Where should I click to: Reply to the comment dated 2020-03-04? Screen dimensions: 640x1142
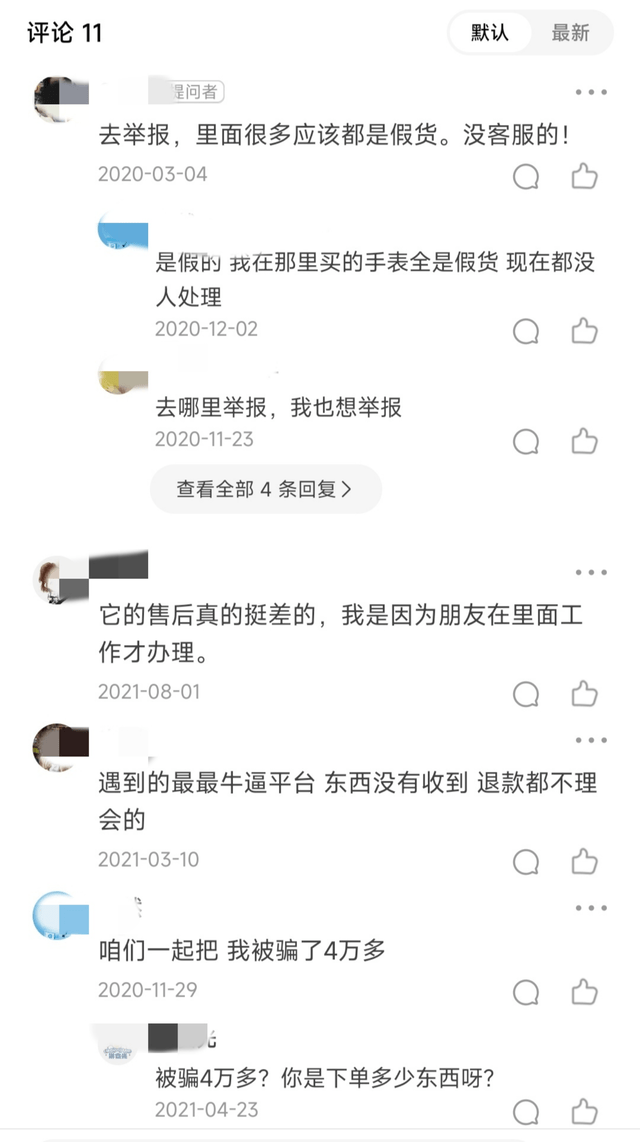coord(526,177)
